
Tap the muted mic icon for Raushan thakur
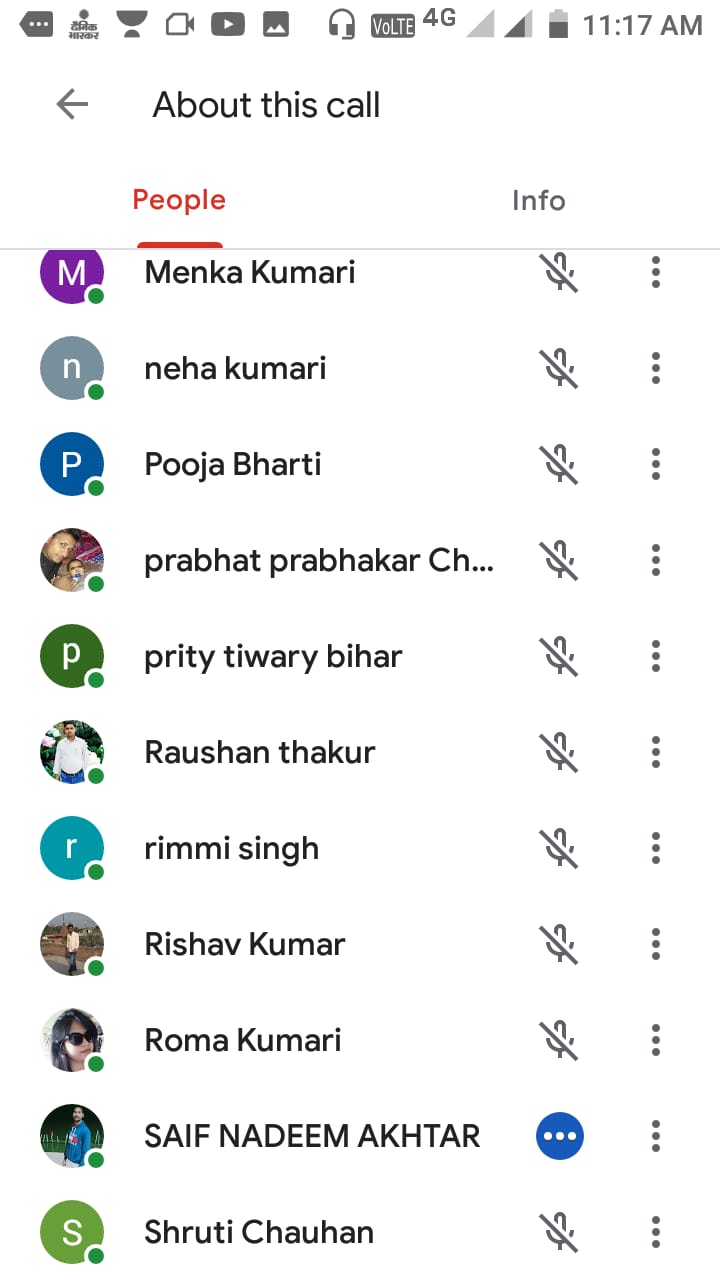tap(560, 752)
